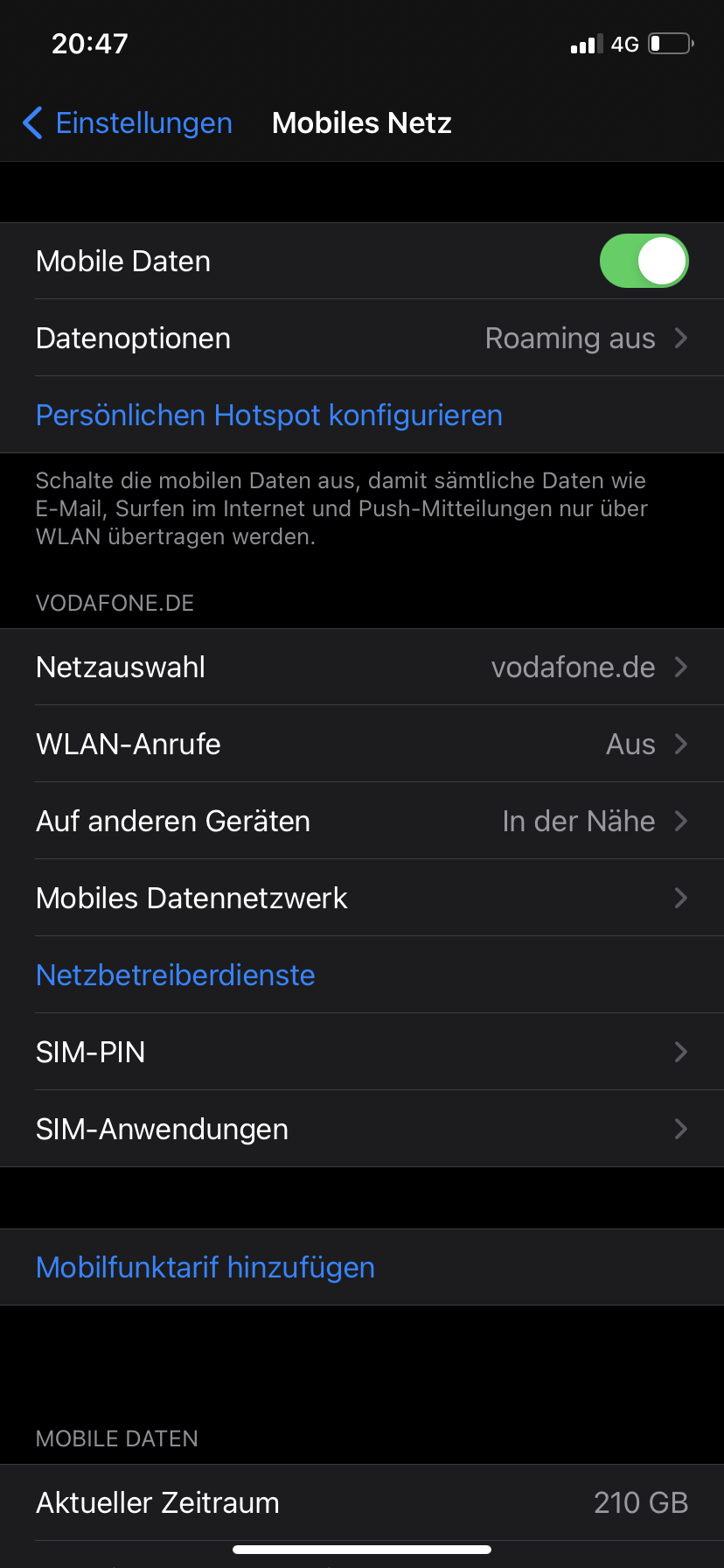
Task: Select Mobilfunktarif hinzufügen
Action: 205,1268
